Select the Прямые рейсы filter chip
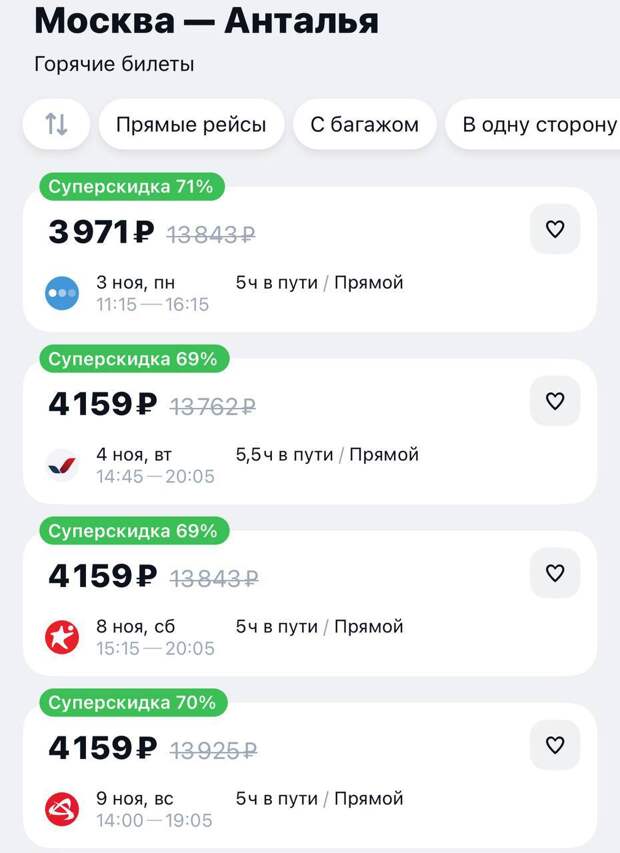 point(191,125)
